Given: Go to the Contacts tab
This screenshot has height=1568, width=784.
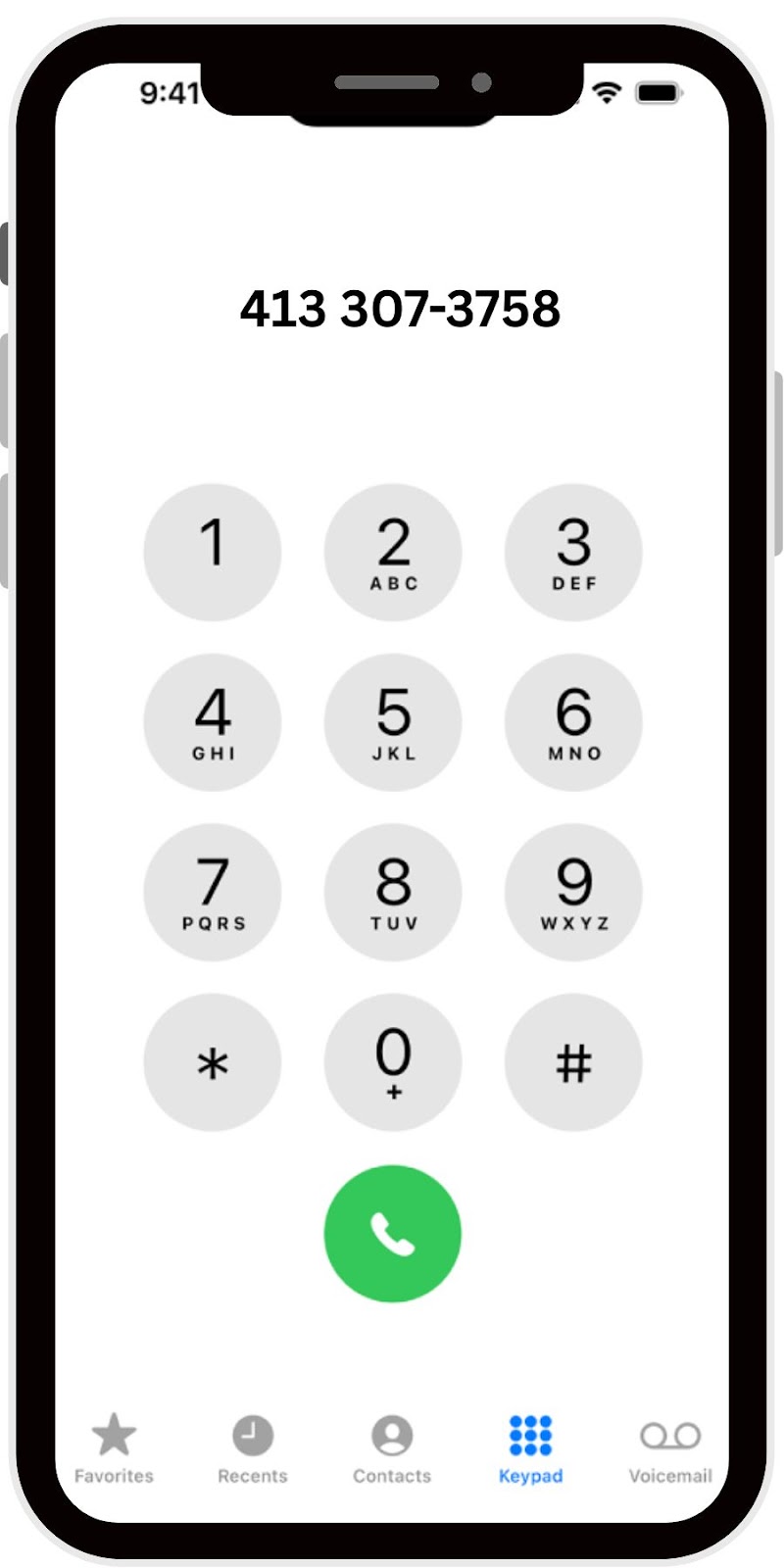Looking at the screenshot, I should click(x=392, y=1448).
